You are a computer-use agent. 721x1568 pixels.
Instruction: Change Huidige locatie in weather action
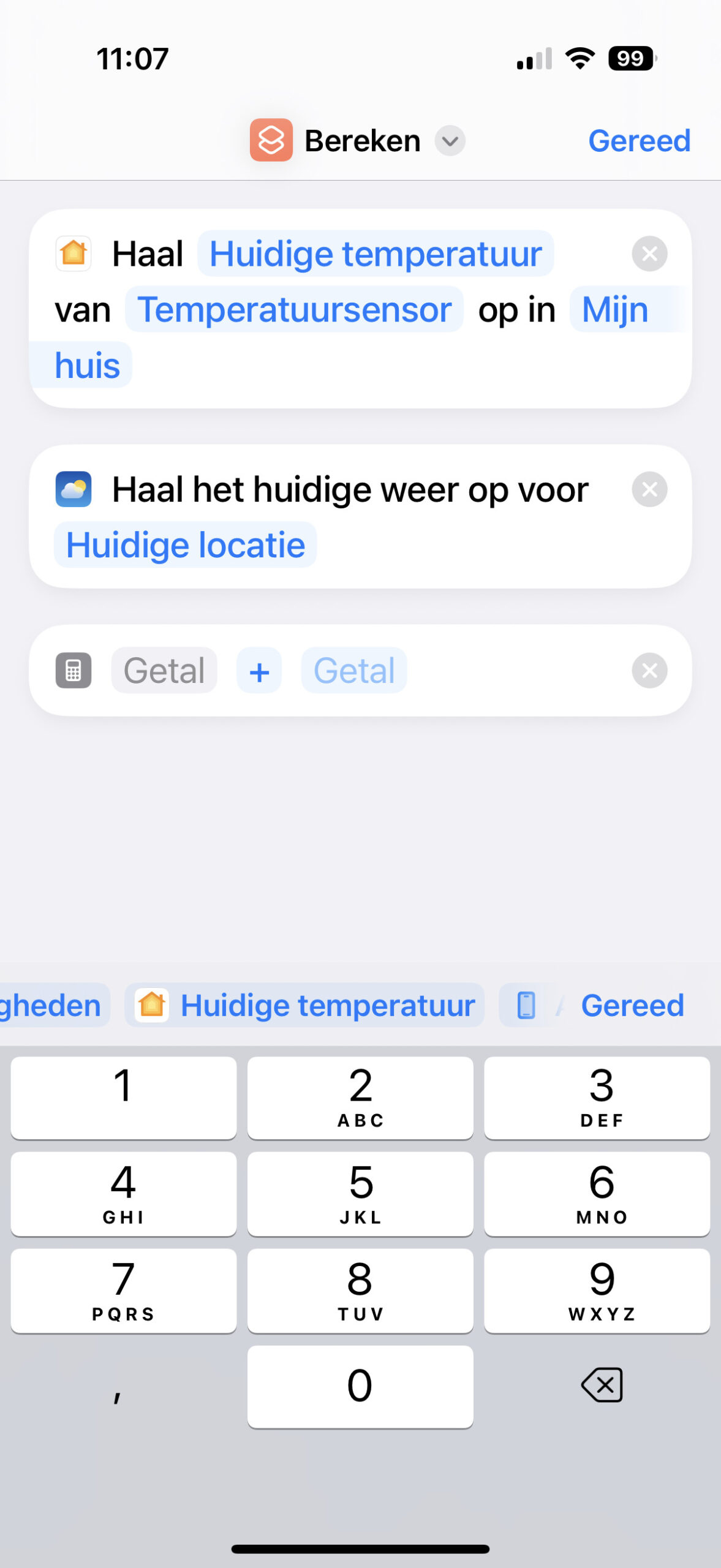pyautogui.click(x=185, y=545)
